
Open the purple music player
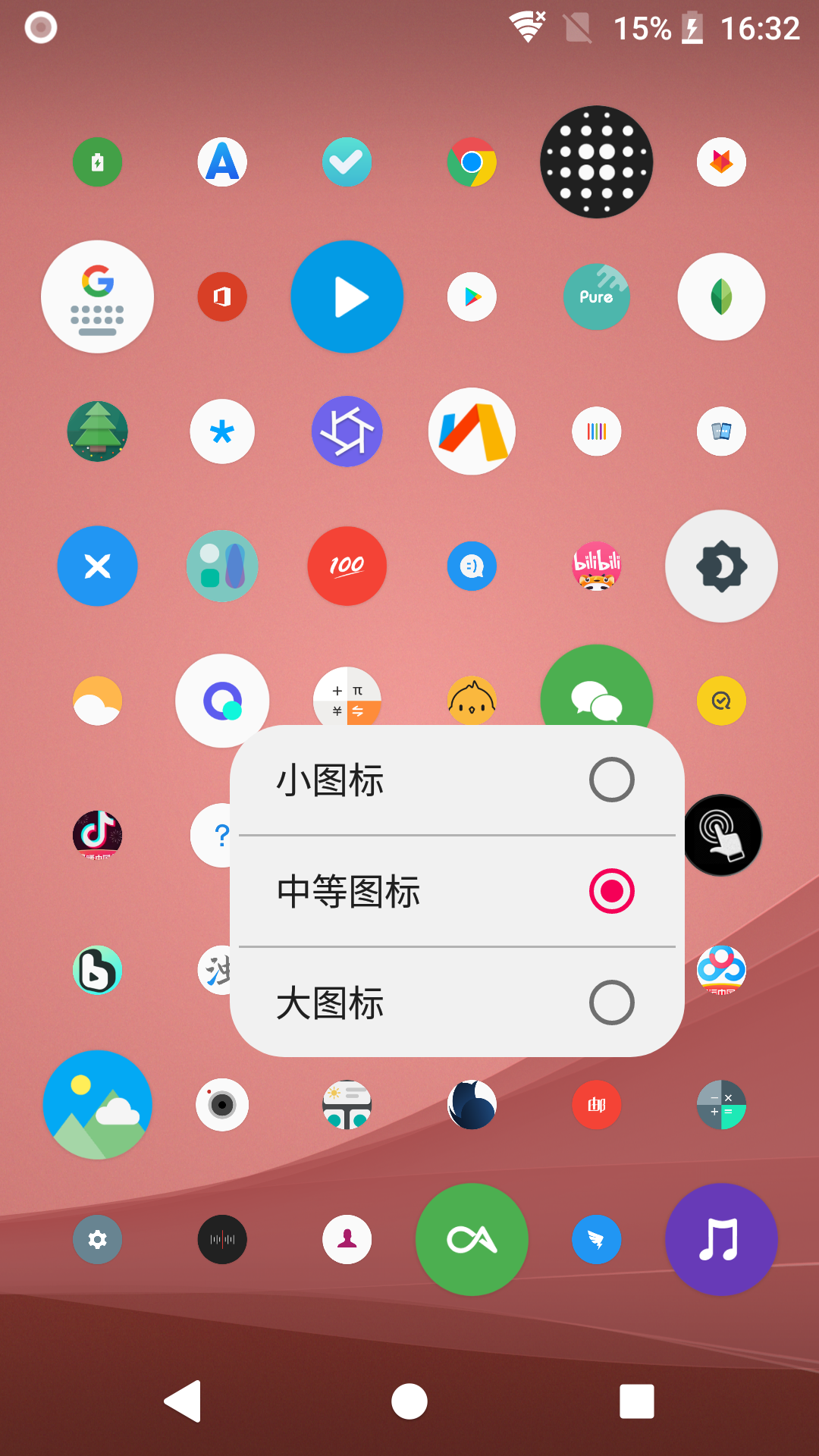[x=721, y=1239]
